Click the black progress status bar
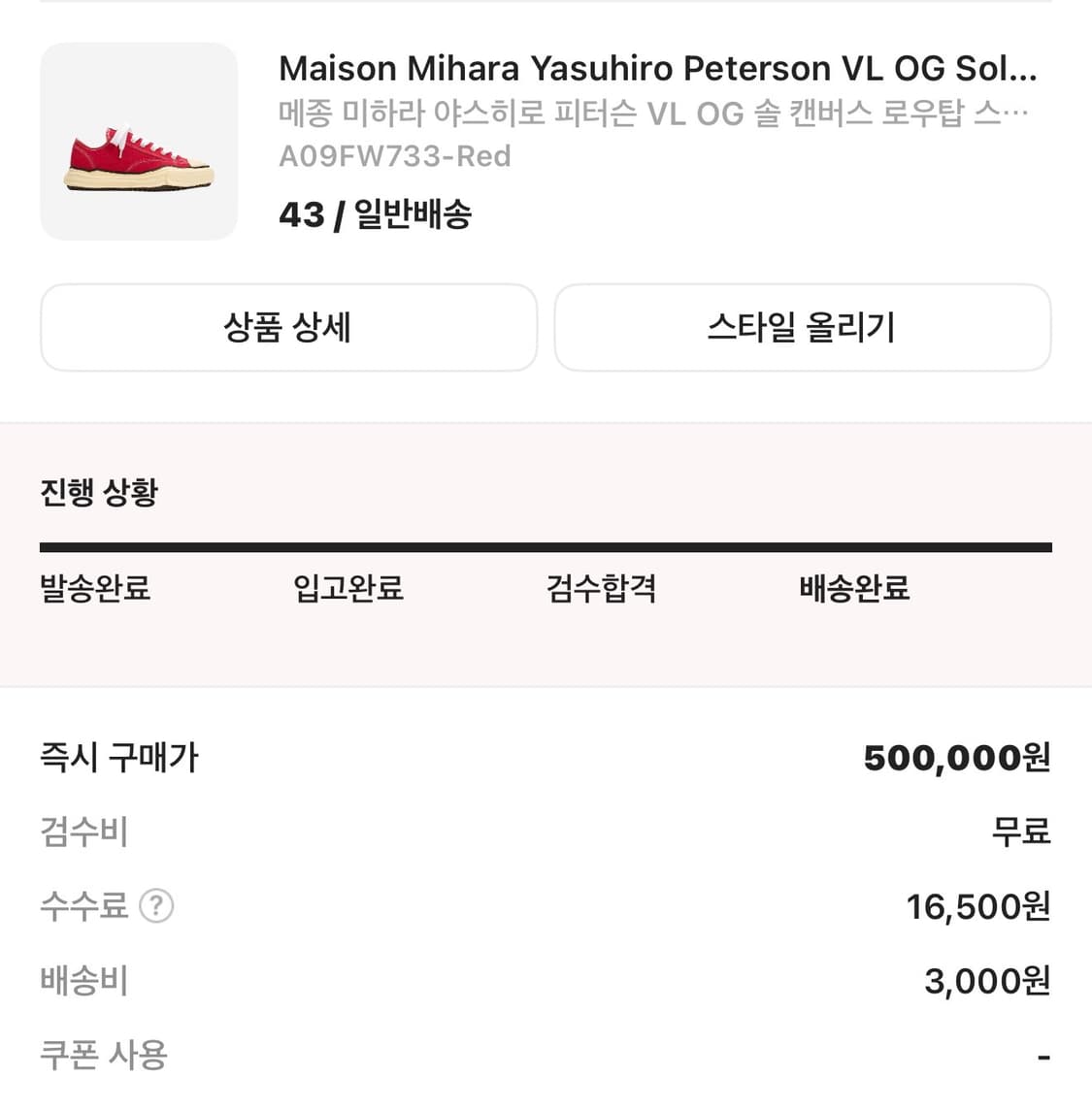The height and width of the screenshot is (1109, 1092). [546, 546]
